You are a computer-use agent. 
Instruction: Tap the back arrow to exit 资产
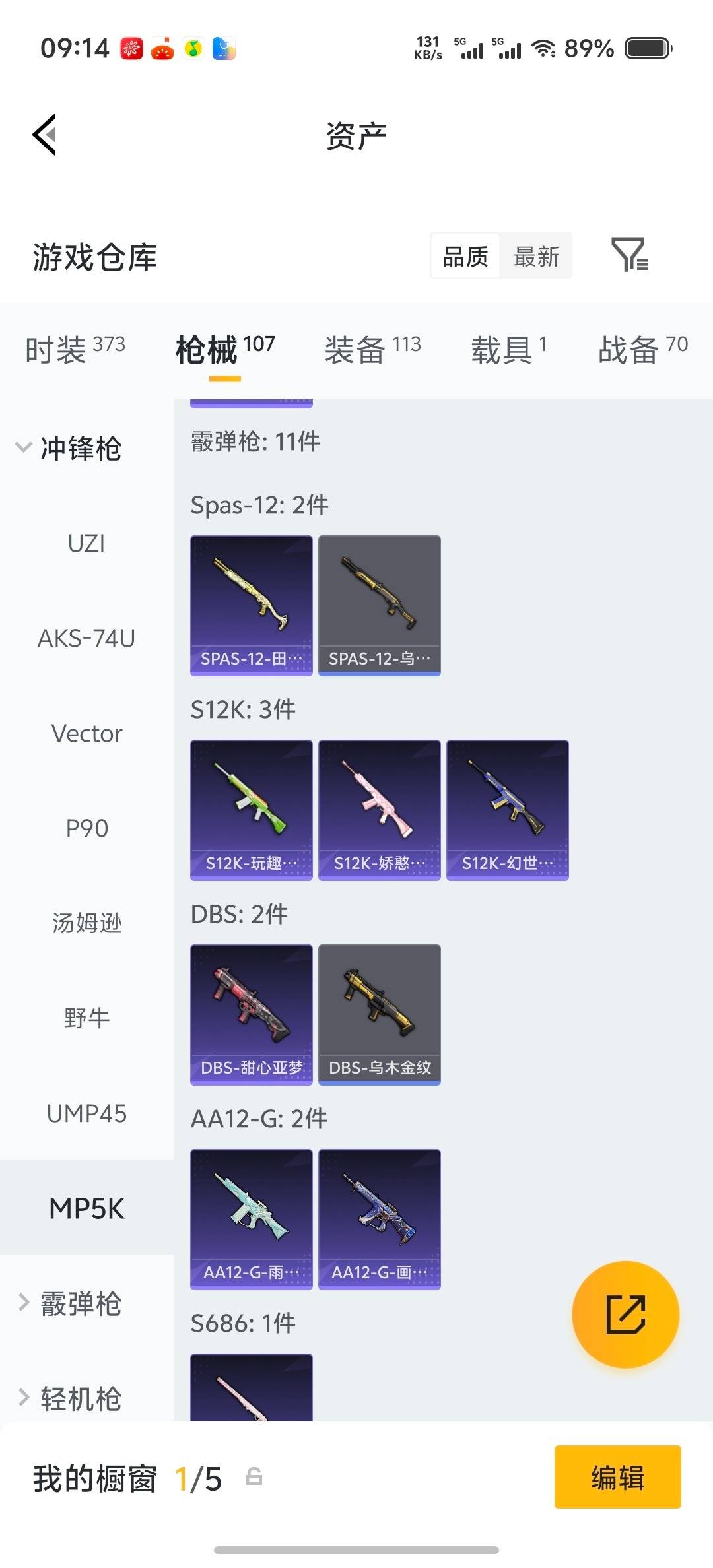coord(44,135)
